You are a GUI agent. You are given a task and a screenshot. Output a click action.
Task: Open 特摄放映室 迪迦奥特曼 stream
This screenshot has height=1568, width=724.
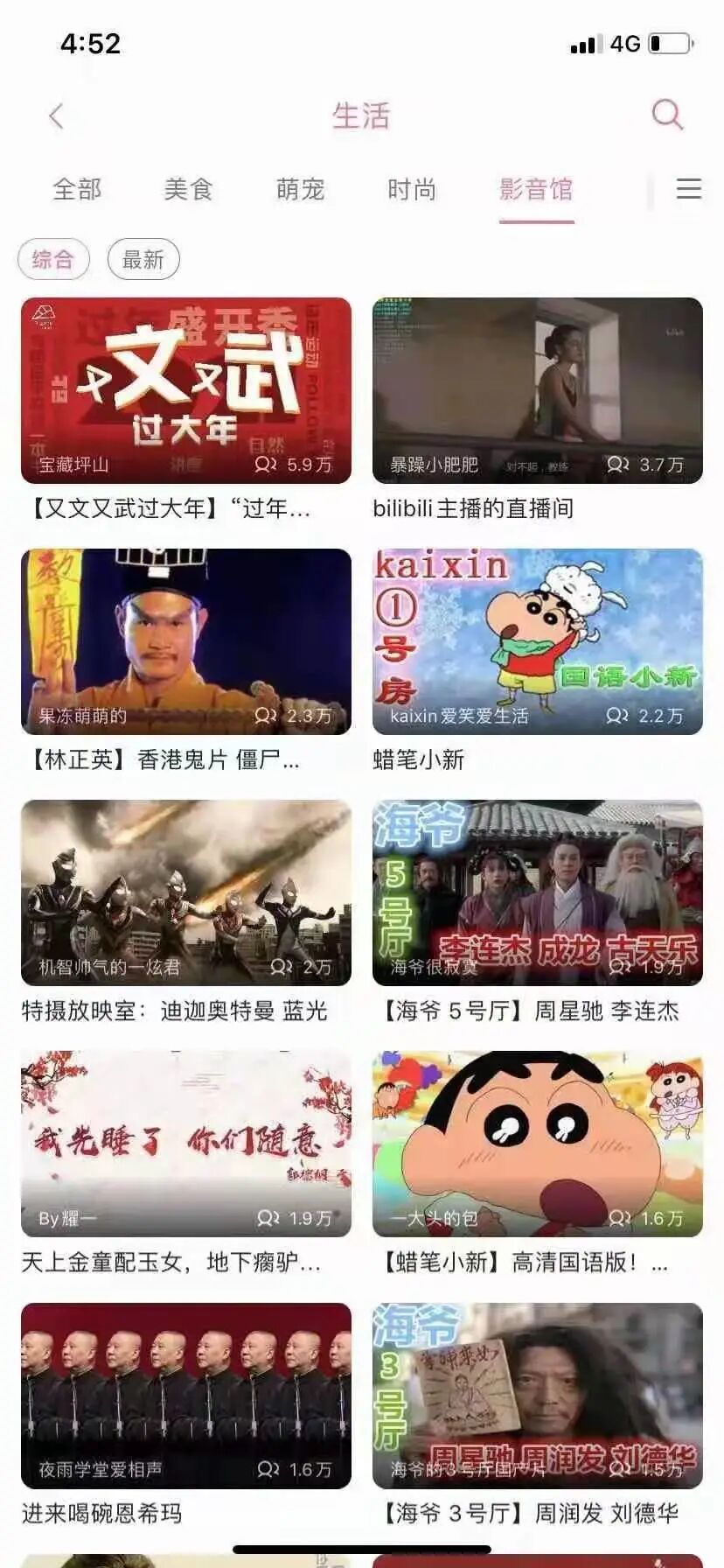[186, 892]
